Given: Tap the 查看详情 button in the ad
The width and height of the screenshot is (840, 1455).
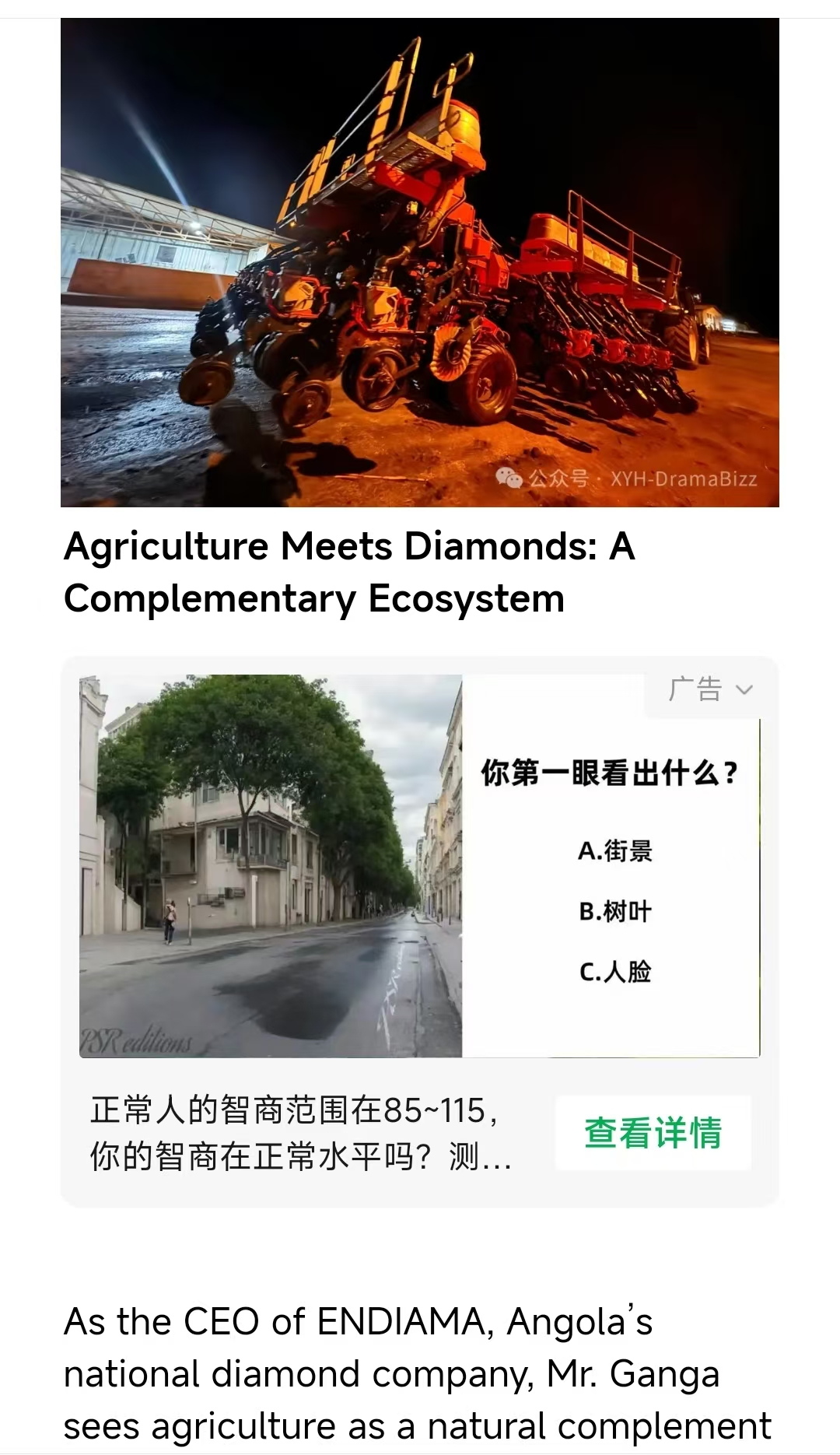Looking at the screenshot, I should (x=653, y=1132).
